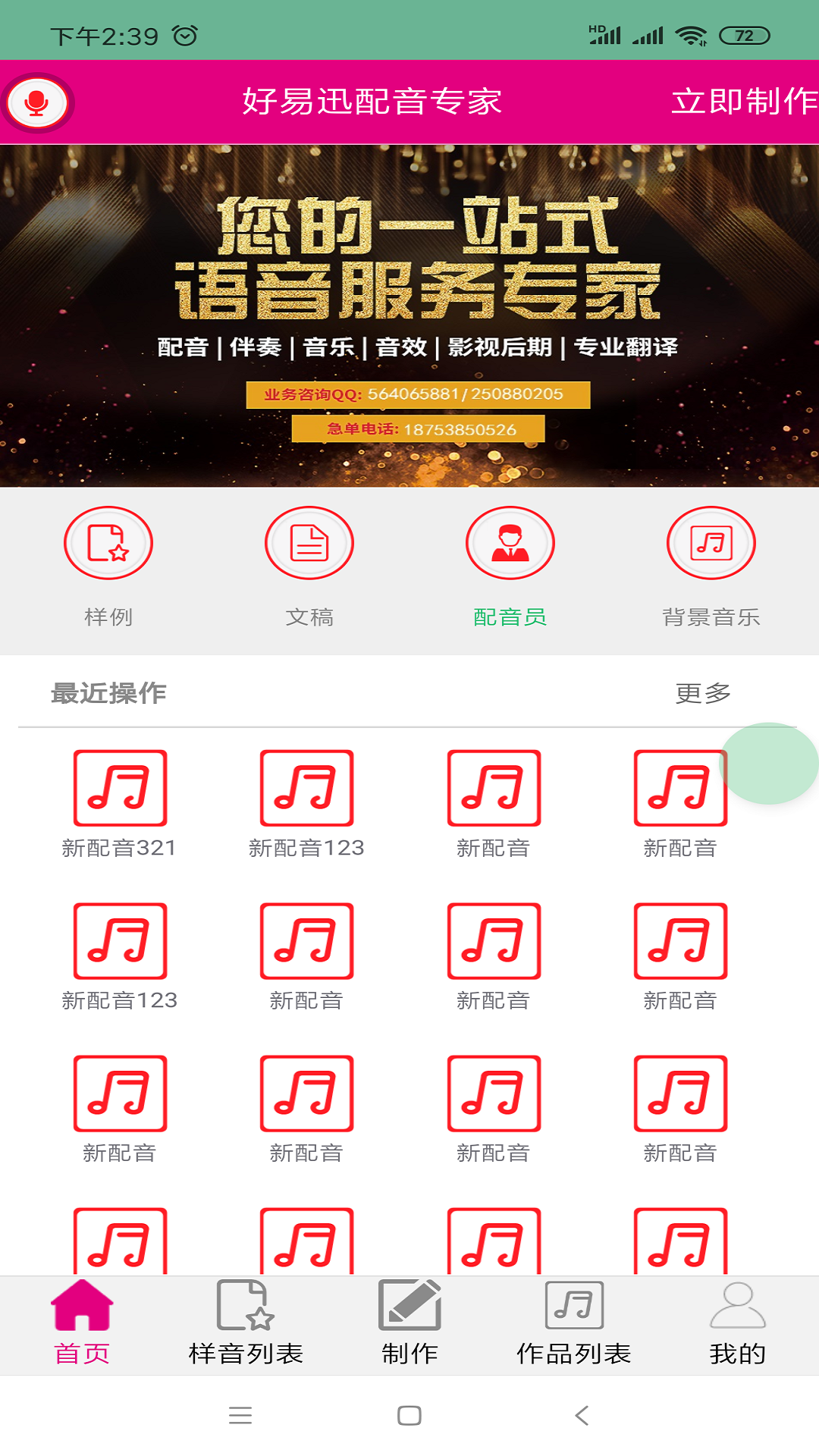This screenshot has height=1456, width=819.
Task: Open the 文稿 script icon
Action: 309,543
